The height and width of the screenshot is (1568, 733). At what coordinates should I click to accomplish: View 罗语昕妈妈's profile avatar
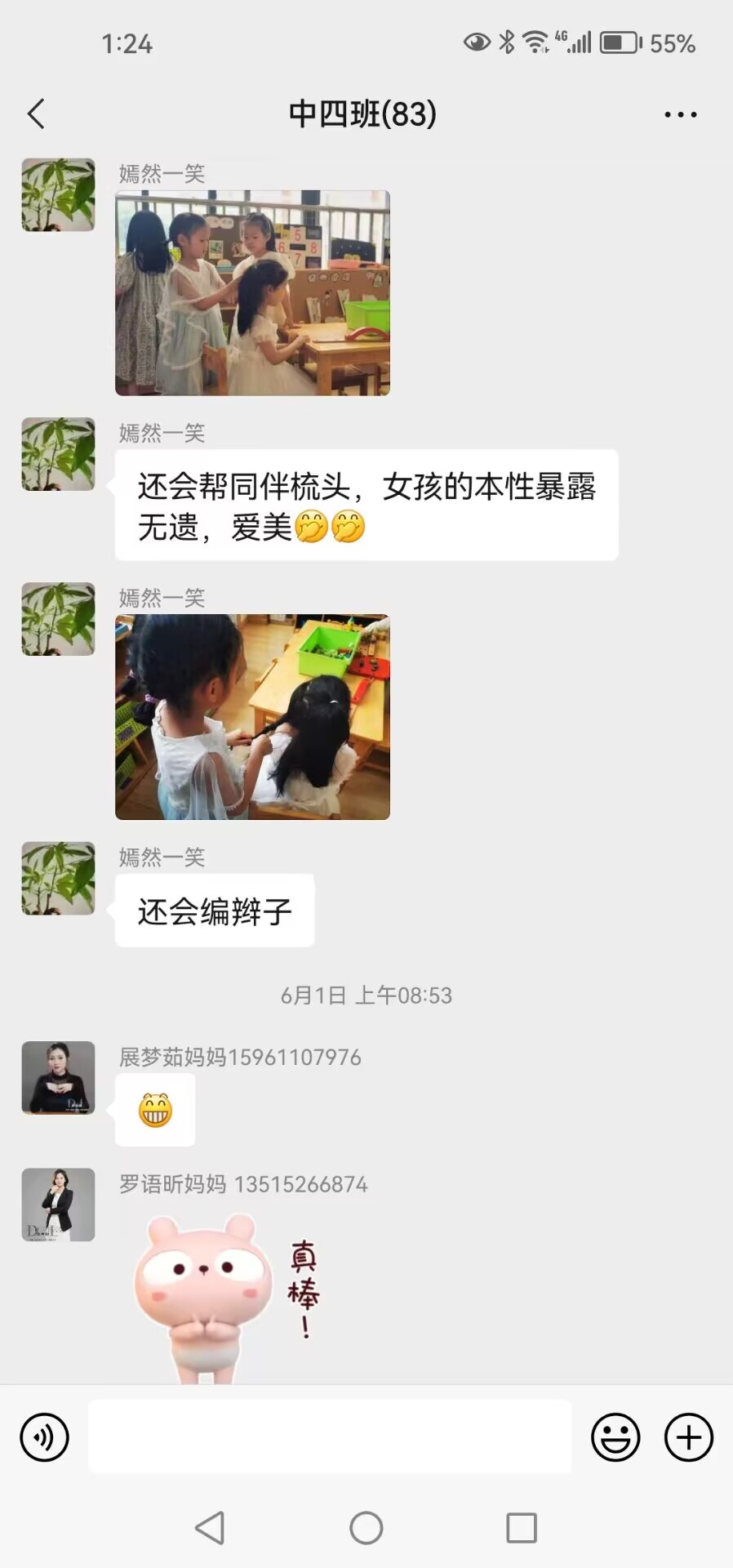58,1205
